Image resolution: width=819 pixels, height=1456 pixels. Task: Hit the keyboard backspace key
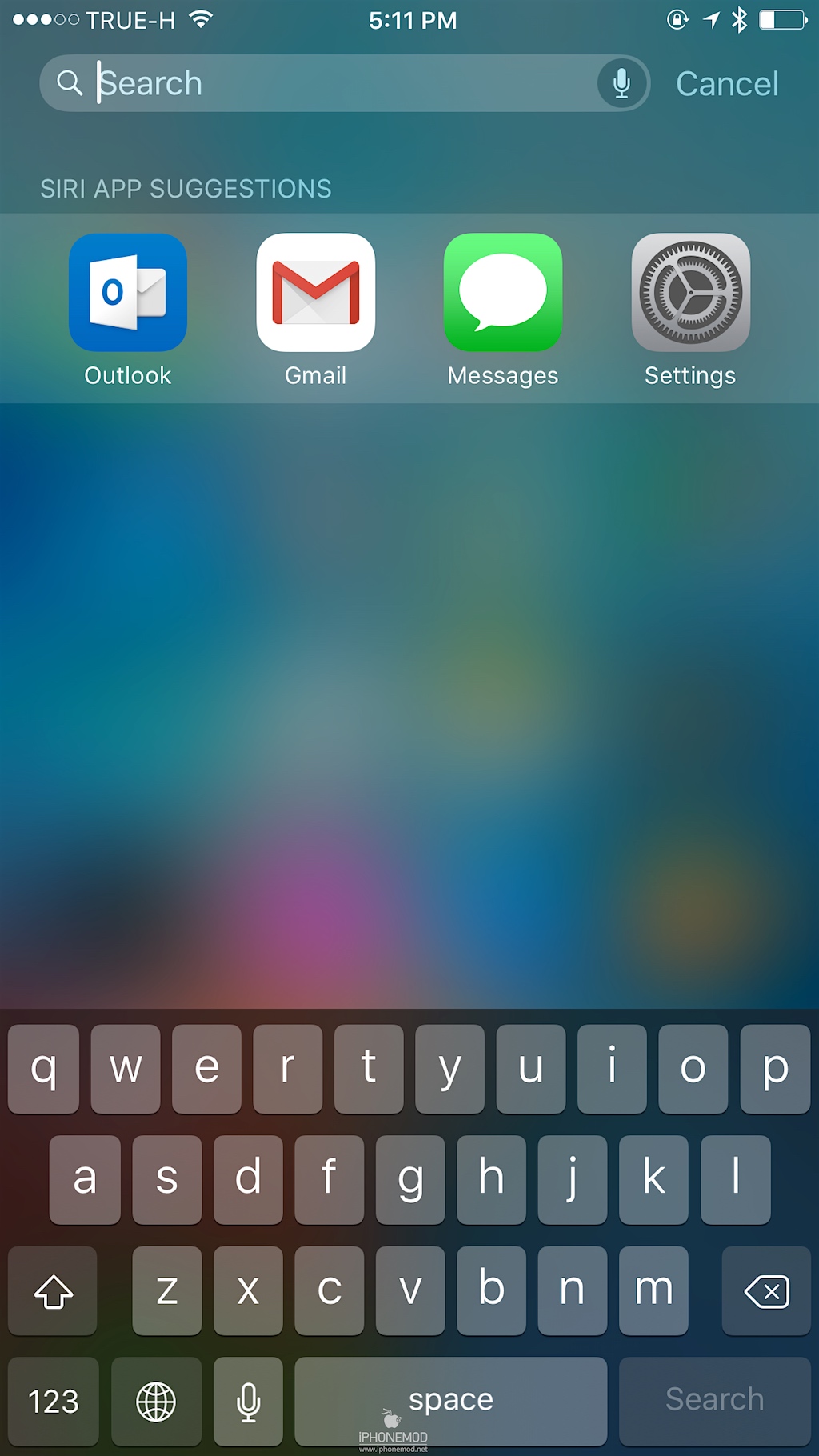766,1290
